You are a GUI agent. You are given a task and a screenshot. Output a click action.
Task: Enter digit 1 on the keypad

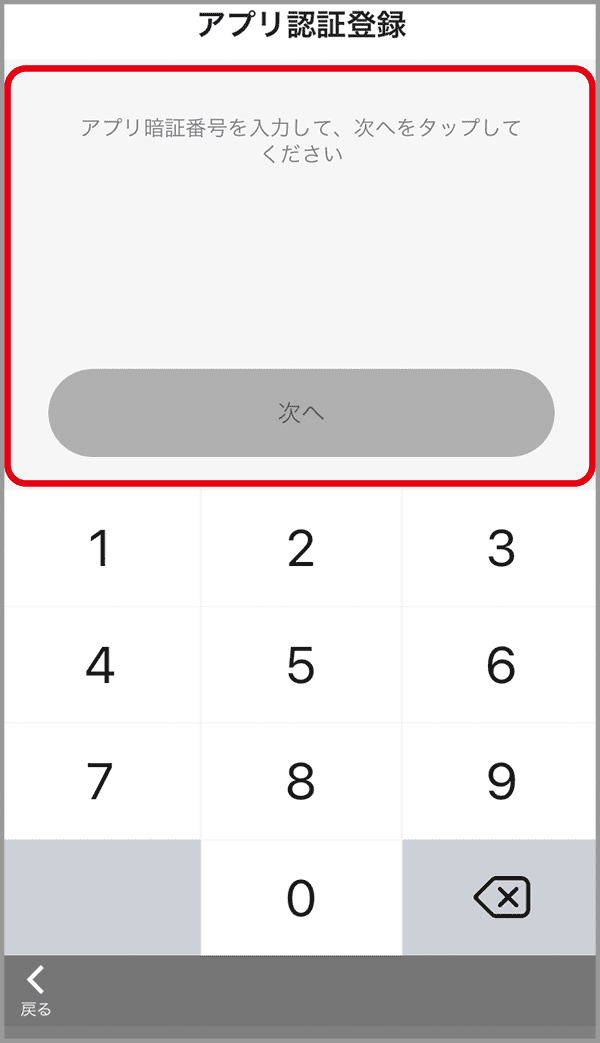pyautogui.click(x=102, y=549)
